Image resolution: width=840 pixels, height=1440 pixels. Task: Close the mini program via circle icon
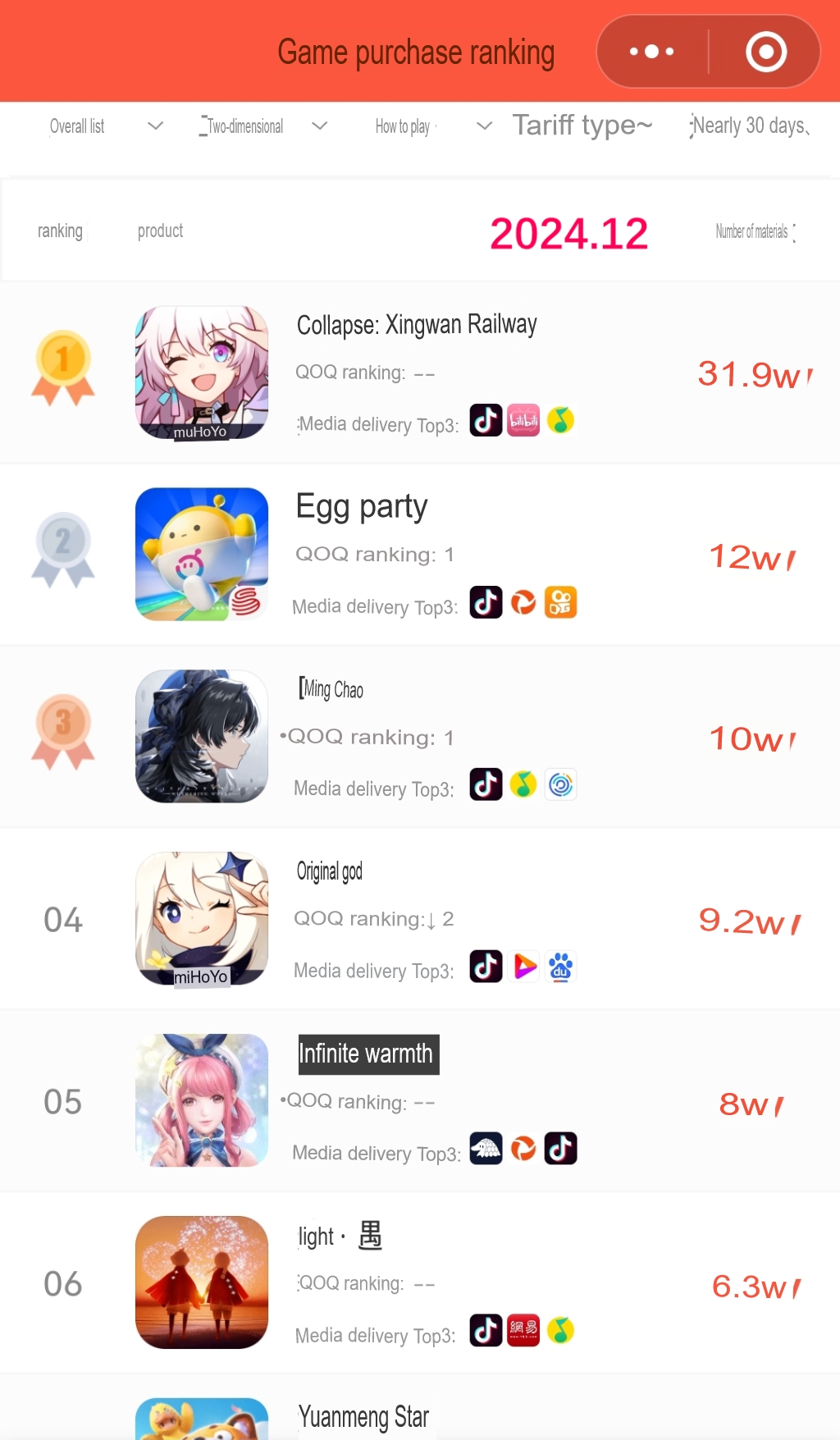tap(766, 52)
